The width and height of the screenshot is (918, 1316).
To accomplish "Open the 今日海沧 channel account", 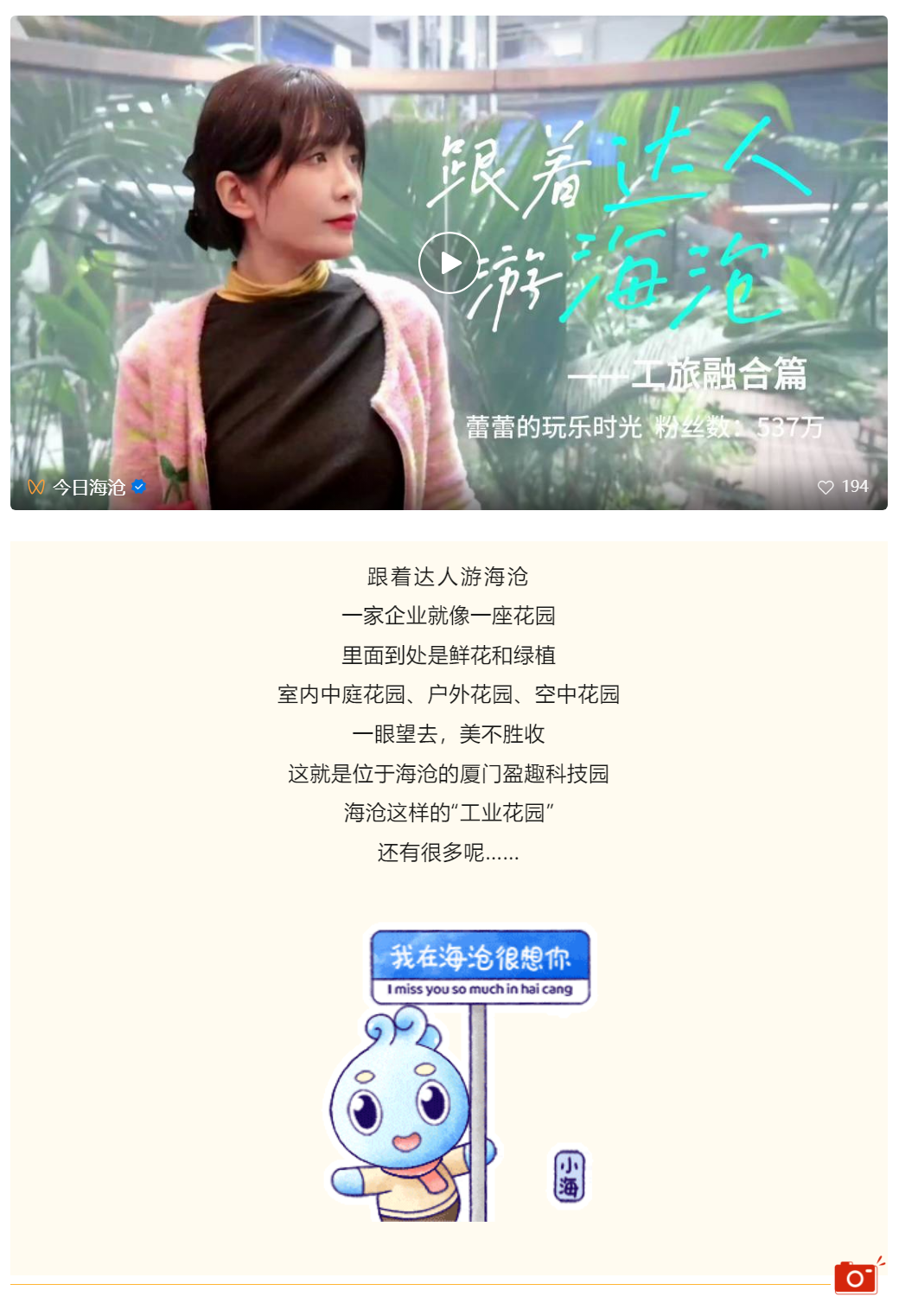I will [x=89, y=488].
